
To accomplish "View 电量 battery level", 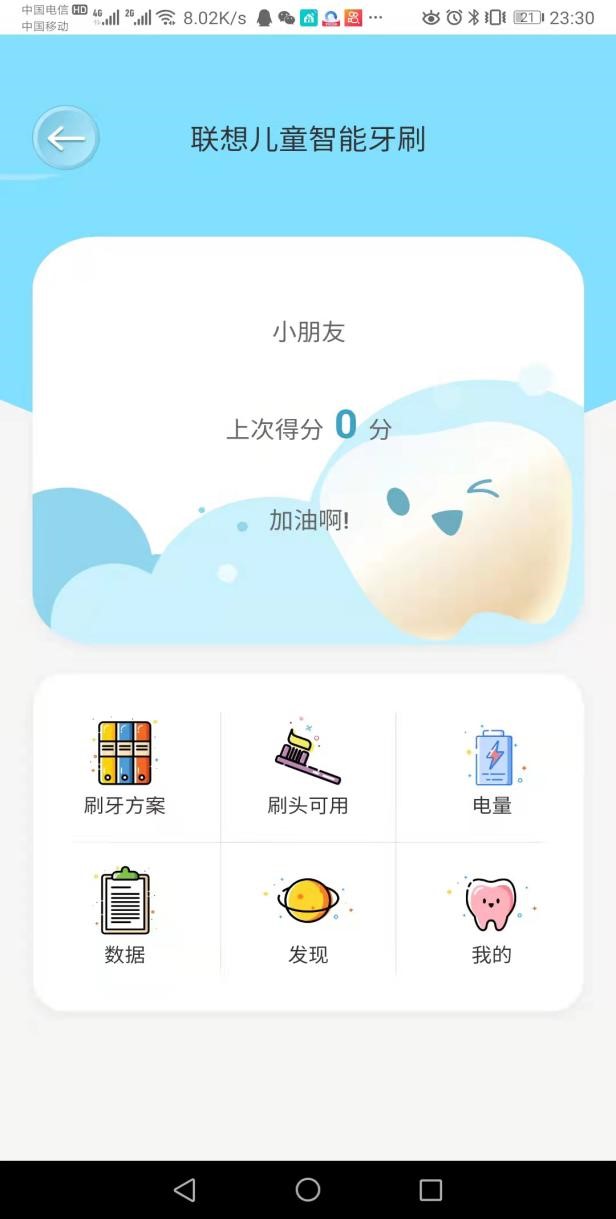I will tap(492, 767).
